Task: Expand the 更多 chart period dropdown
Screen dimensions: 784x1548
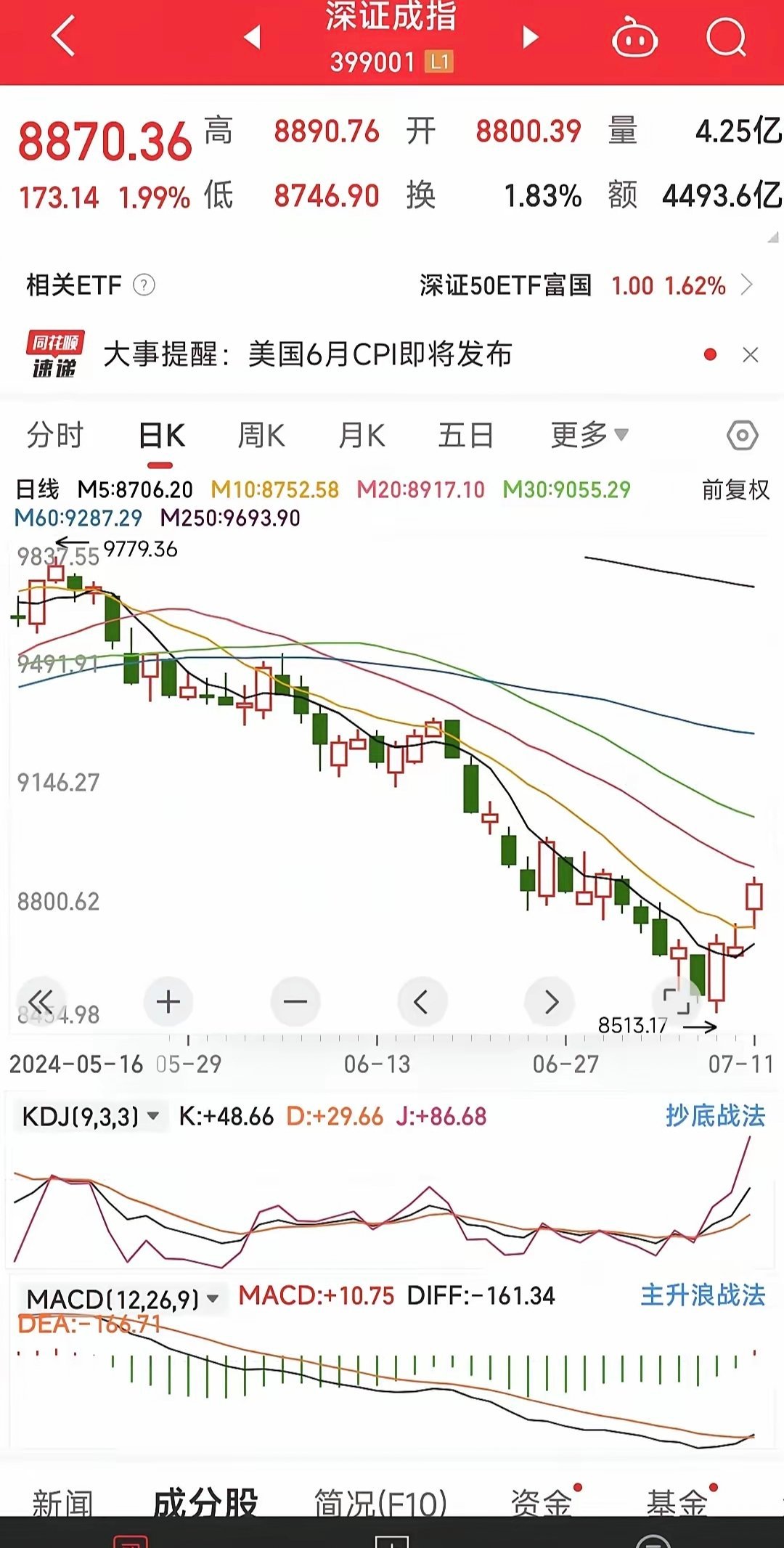Action: pyautogui.click(x=589, y=436)
